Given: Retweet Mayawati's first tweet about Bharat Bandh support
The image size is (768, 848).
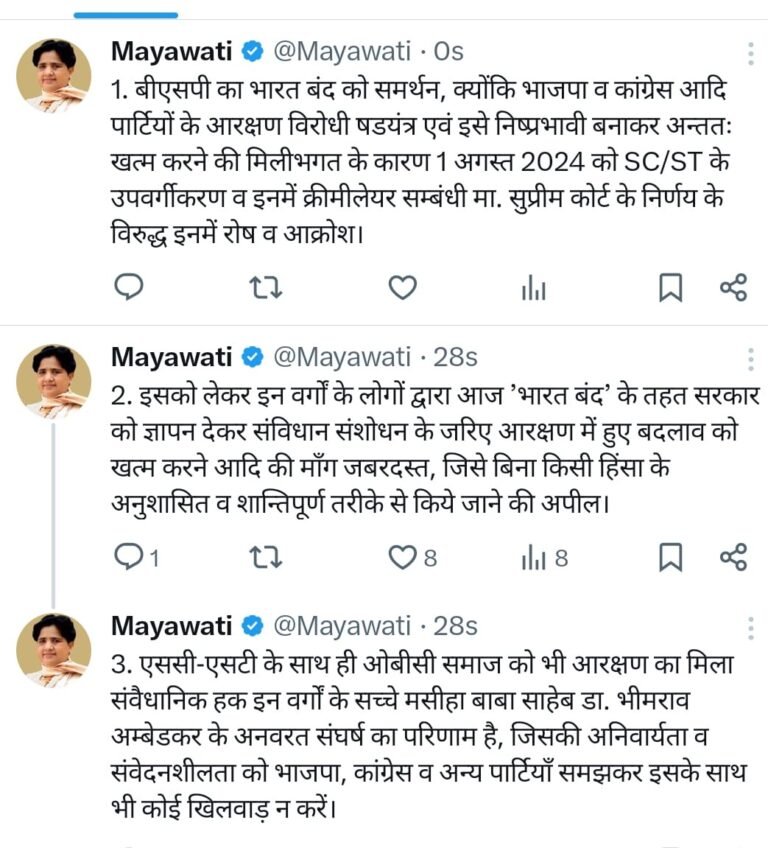Looking at the screenshot, I should point(265,289).
